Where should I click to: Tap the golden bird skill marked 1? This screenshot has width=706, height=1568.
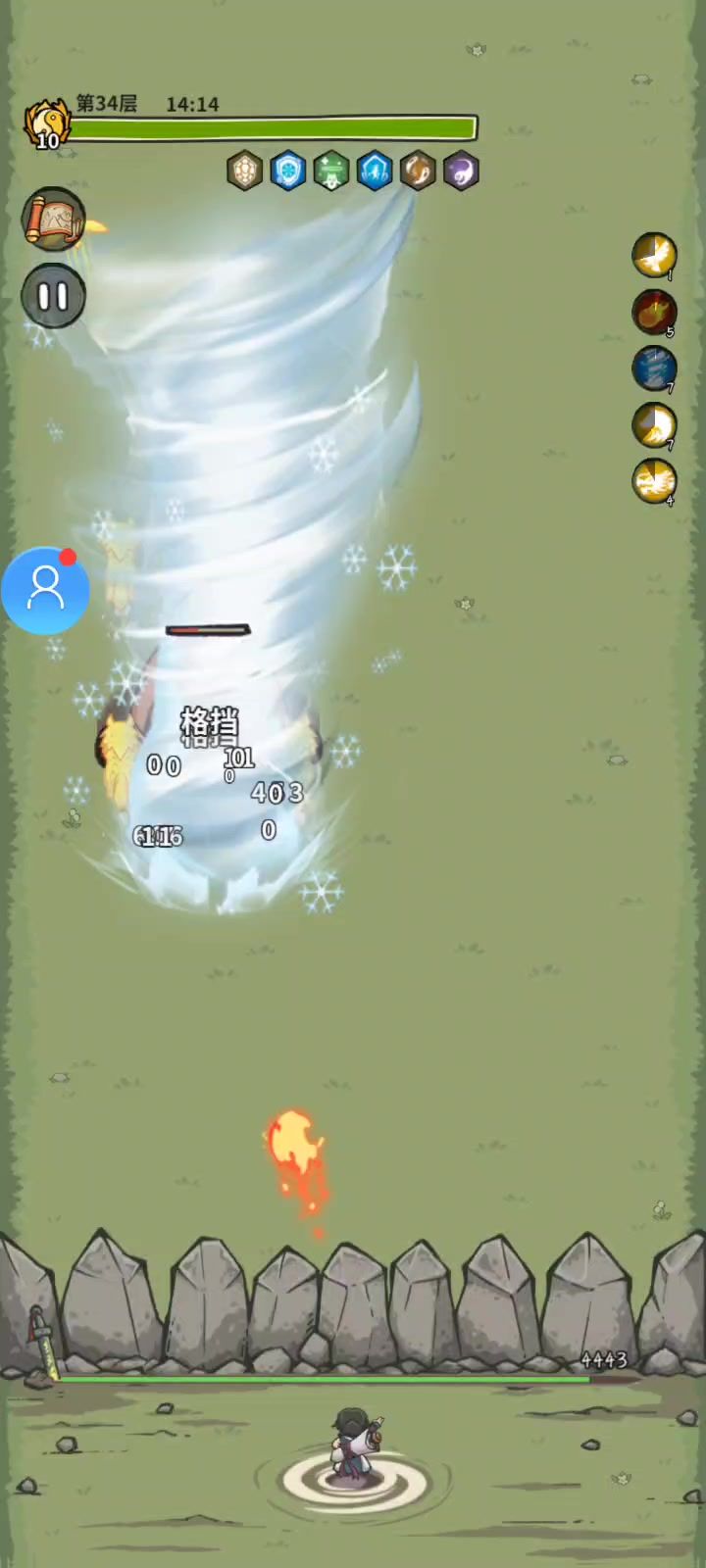653,256
